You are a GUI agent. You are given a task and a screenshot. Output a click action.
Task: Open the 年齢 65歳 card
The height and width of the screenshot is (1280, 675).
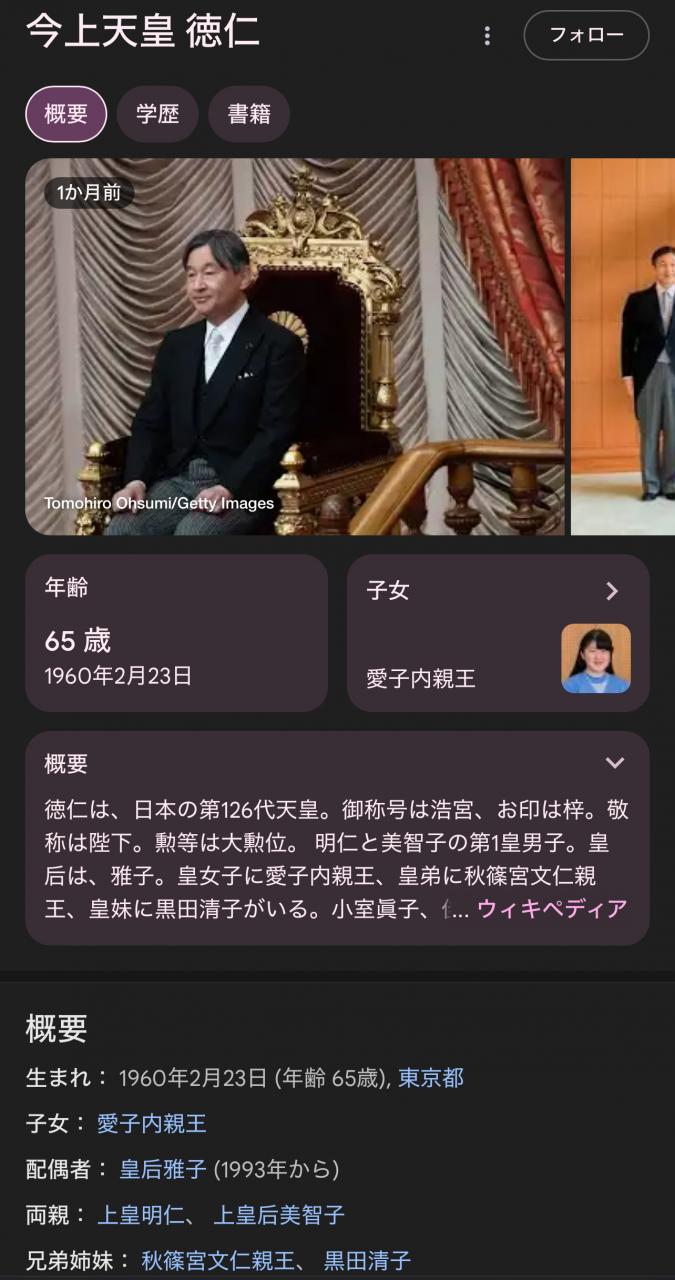click(176, 633)
